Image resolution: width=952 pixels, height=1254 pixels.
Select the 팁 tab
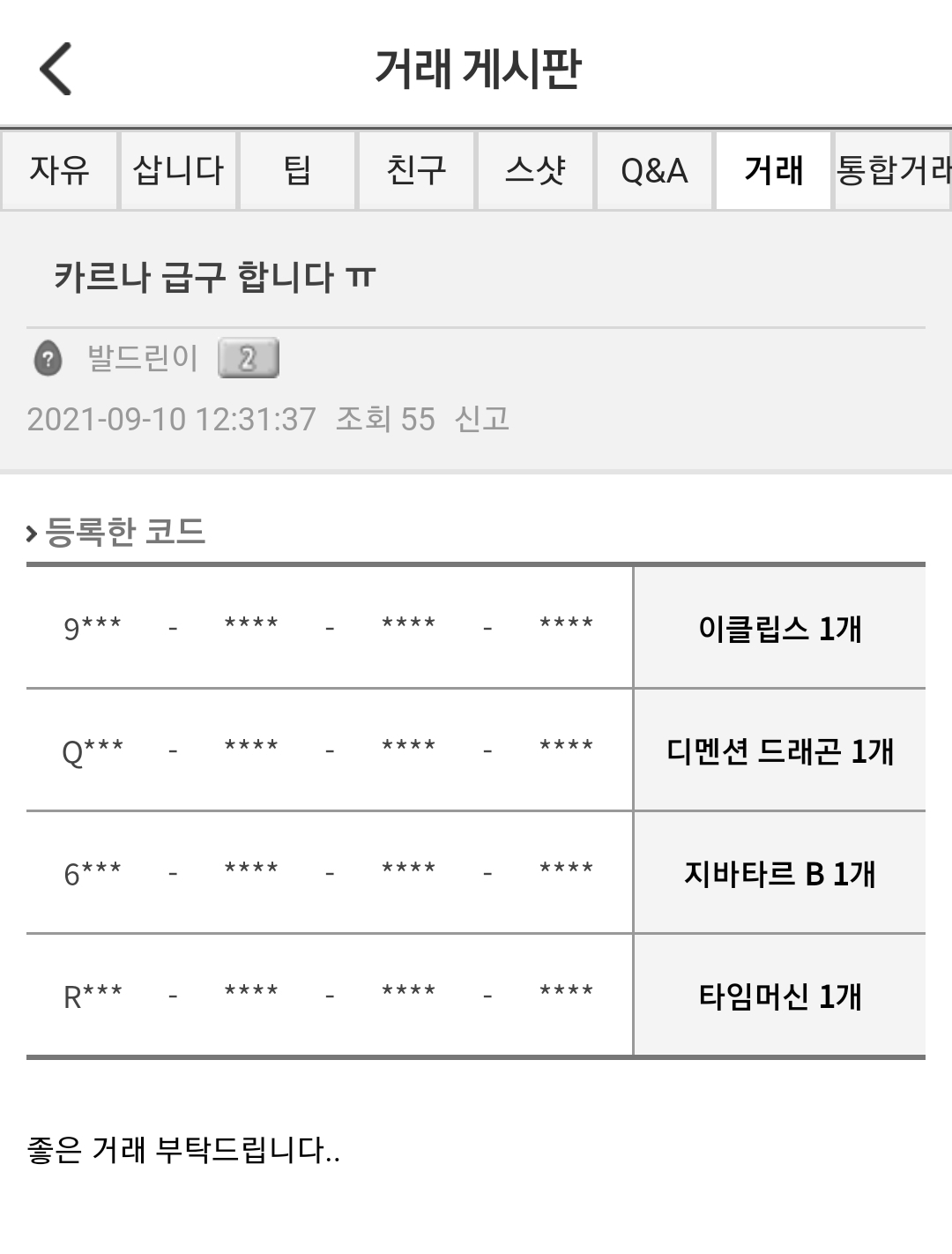297,170
